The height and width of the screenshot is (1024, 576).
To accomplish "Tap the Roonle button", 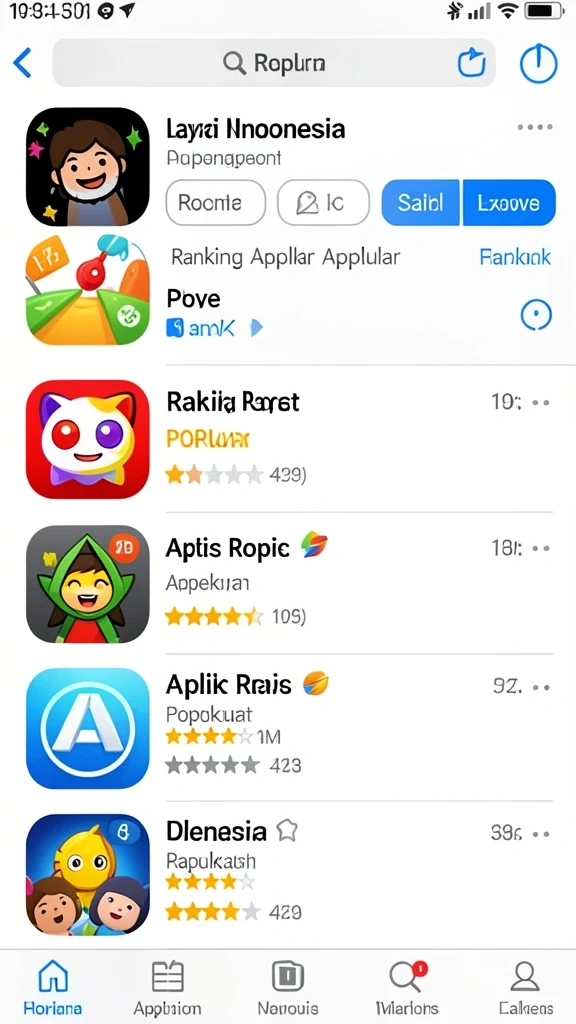I will pyautogui.click(x=216, y=203).
